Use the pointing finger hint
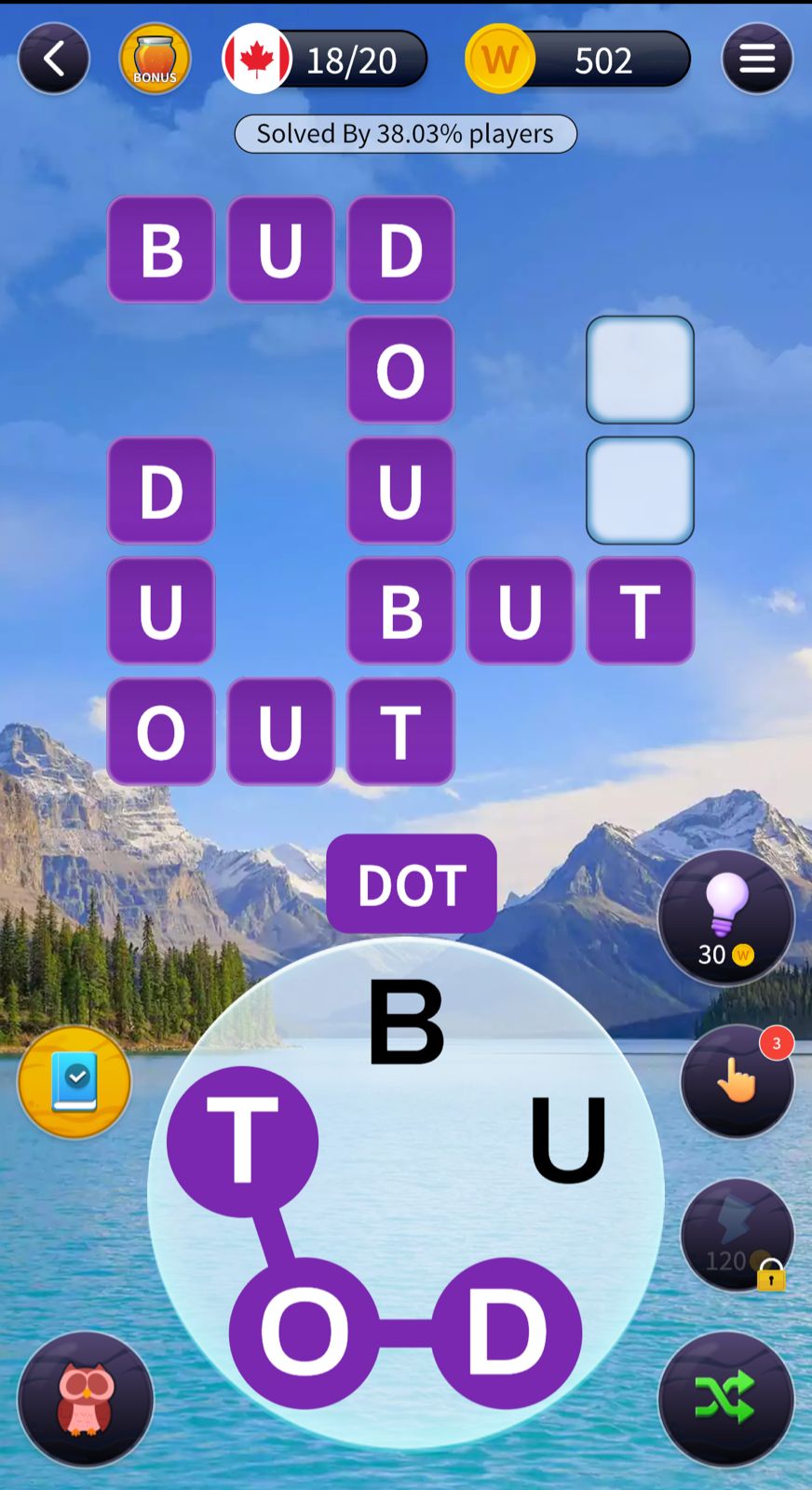The width and height of the screenshot is (812, 1490). click(737, 1080)
